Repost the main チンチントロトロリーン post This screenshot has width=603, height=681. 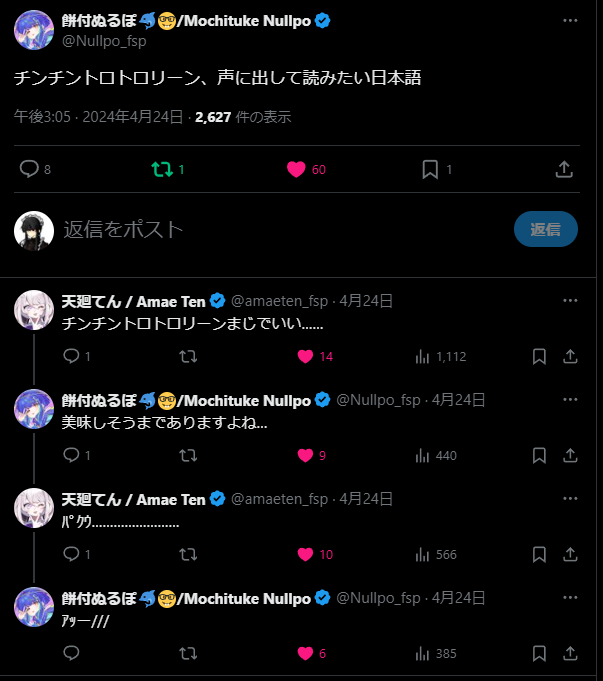tap(162, 169)
